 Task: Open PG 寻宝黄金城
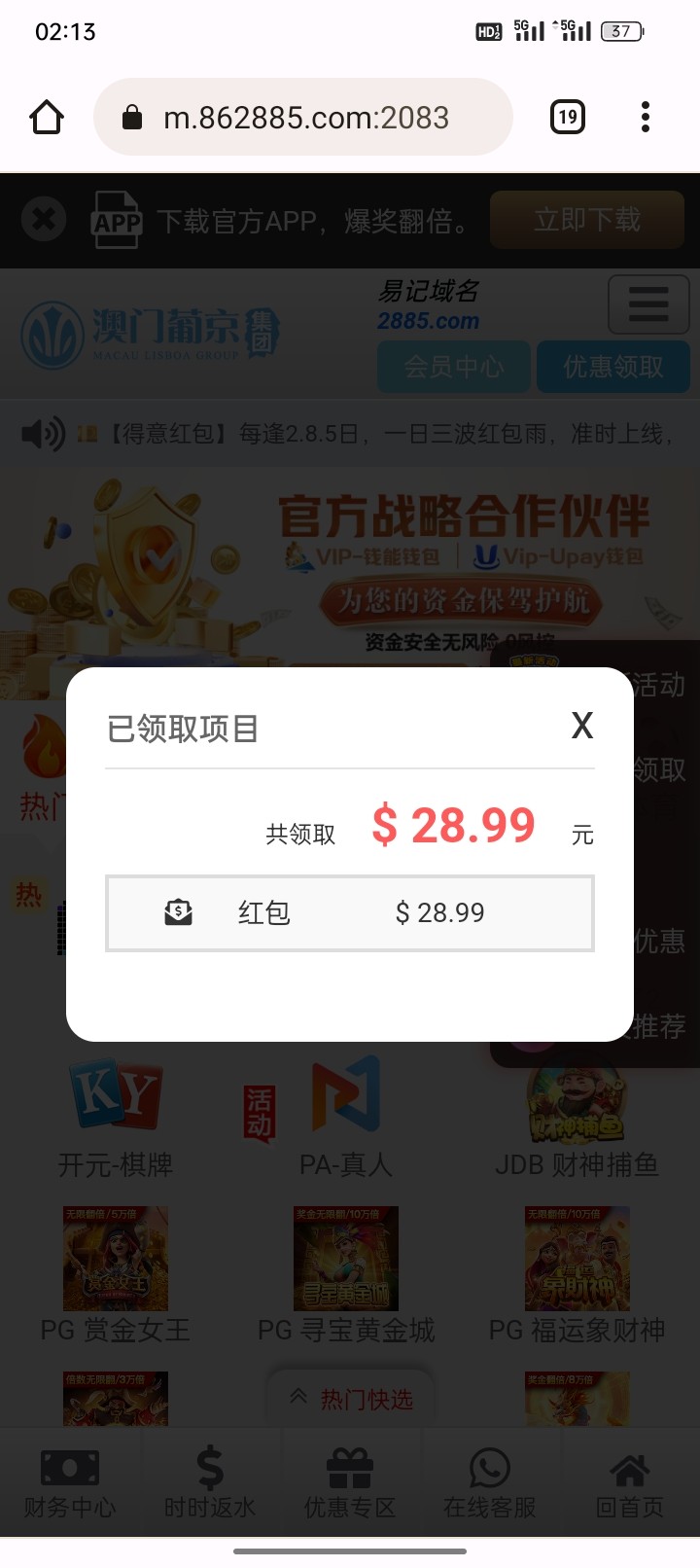[346, 1274]
